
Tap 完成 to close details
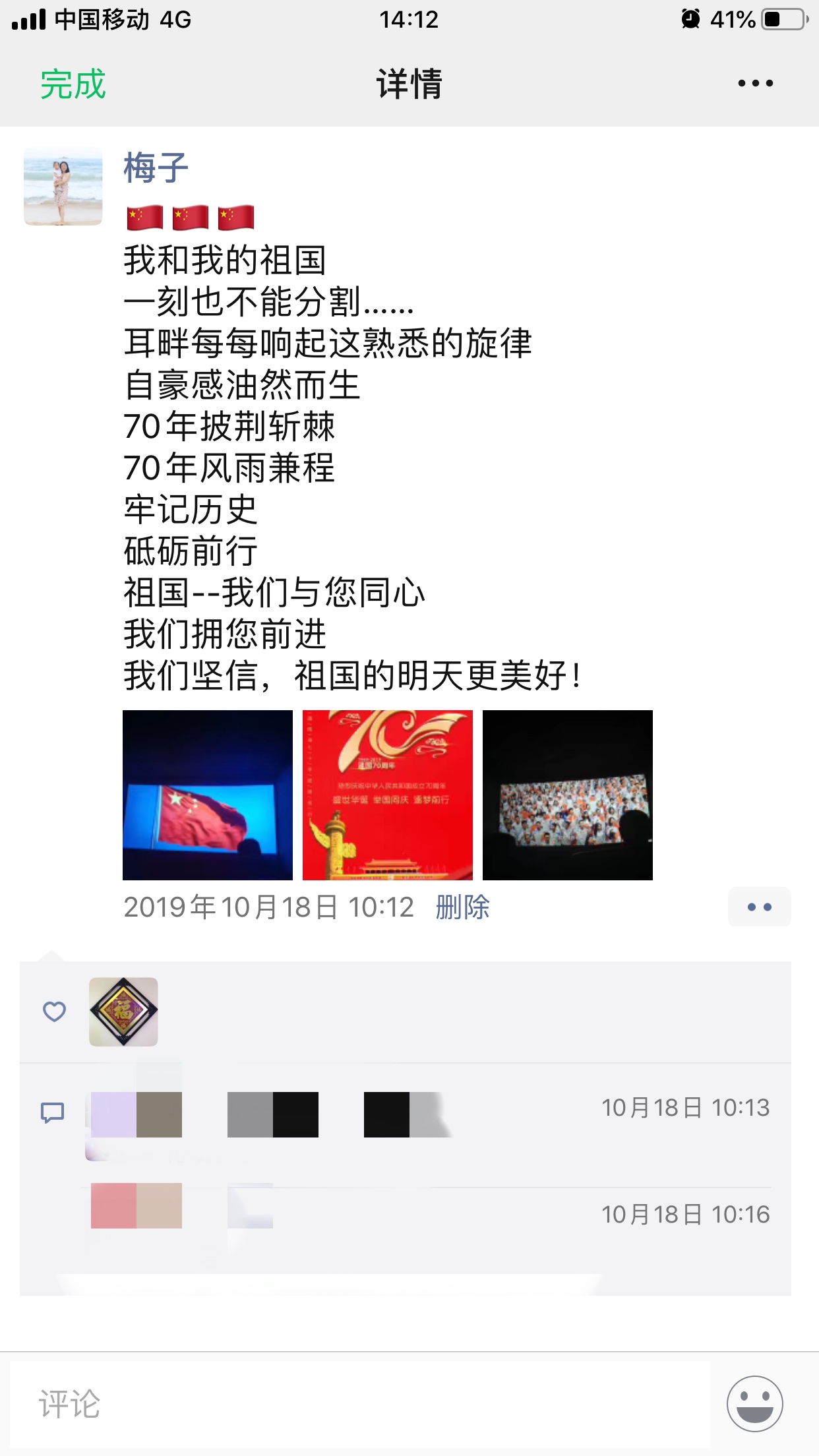click(73, 84)
